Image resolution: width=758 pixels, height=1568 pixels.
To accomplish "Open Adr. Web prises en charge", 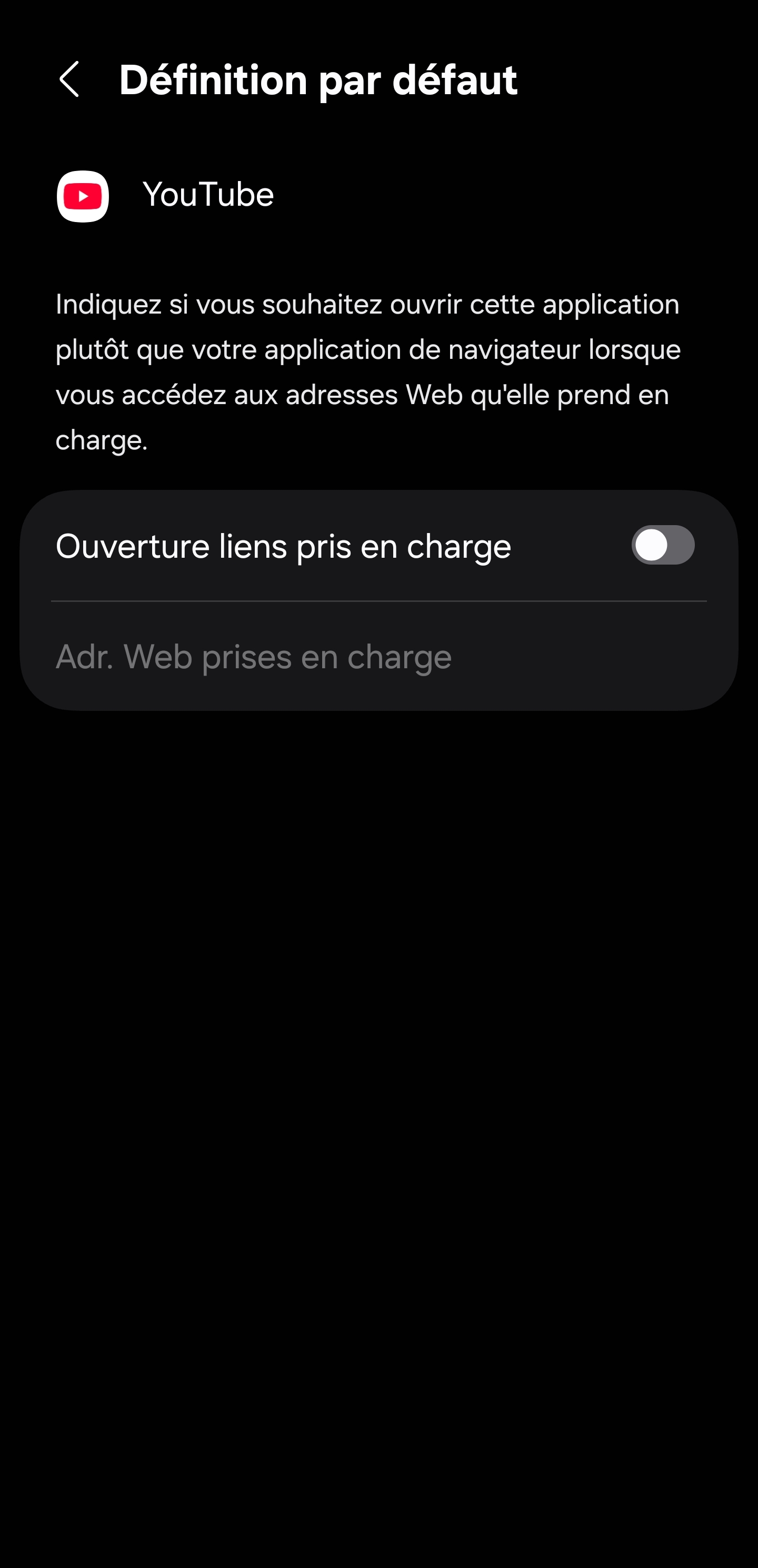I will tap(378, 656).
